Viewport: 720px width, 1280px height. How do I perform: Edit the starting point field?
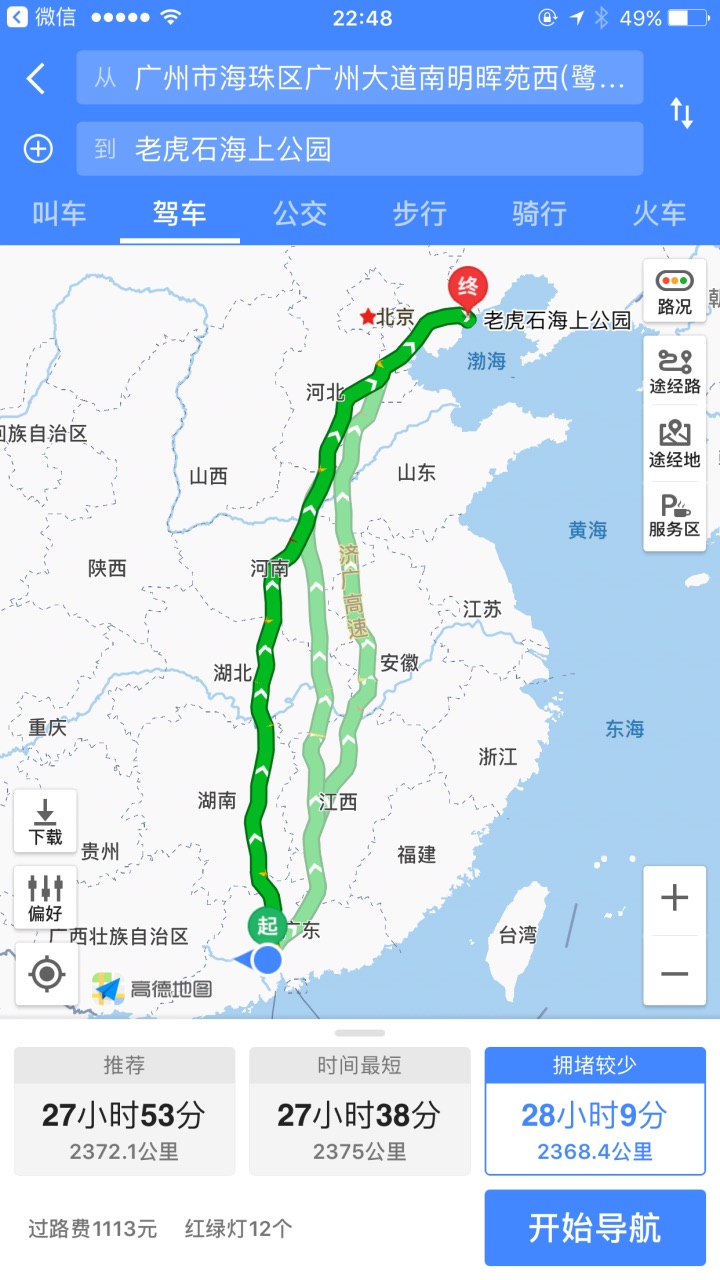[x=359, y=78]
